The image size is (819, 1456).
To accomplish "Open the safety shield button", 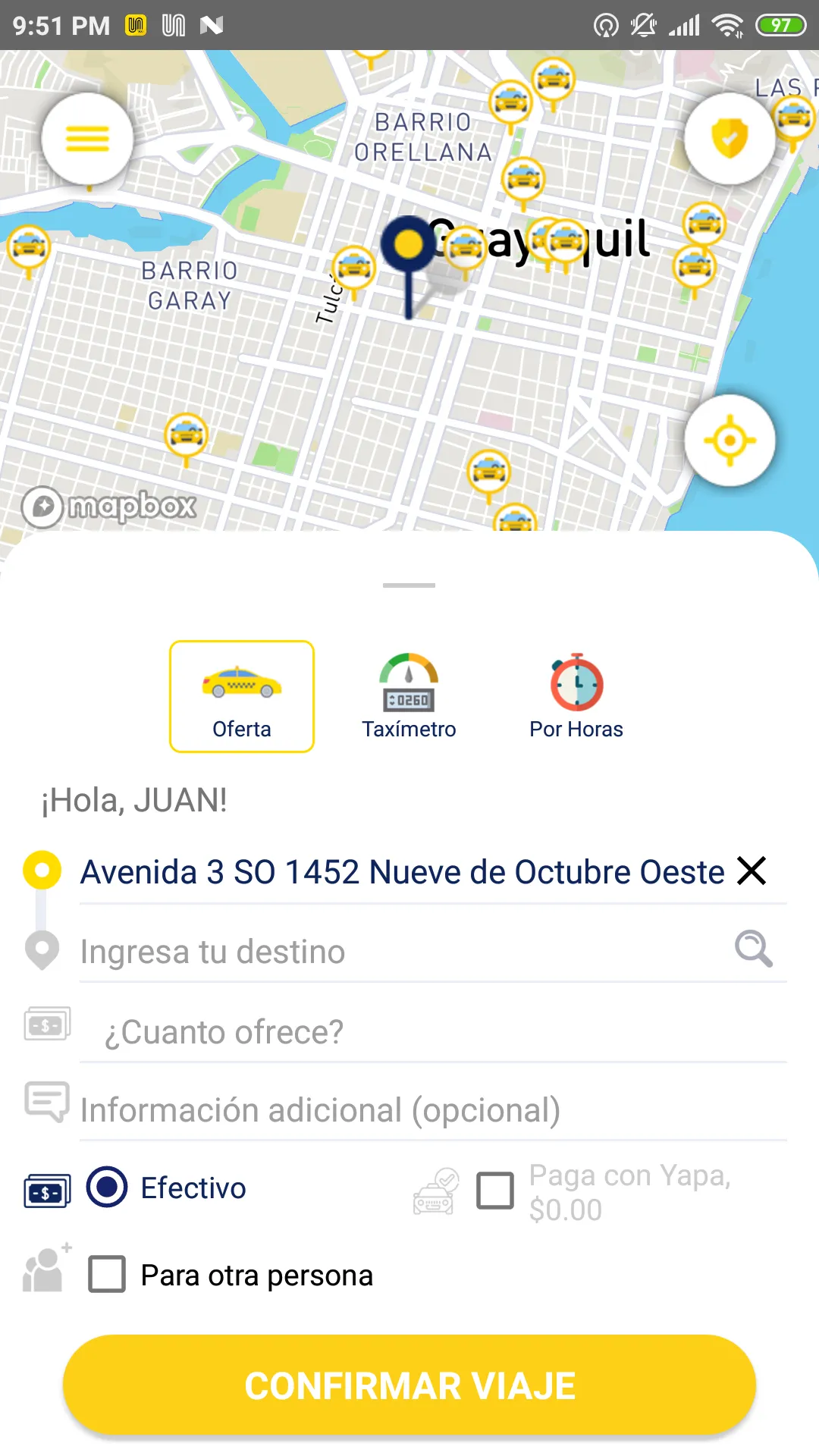I will tap(730, 139).
